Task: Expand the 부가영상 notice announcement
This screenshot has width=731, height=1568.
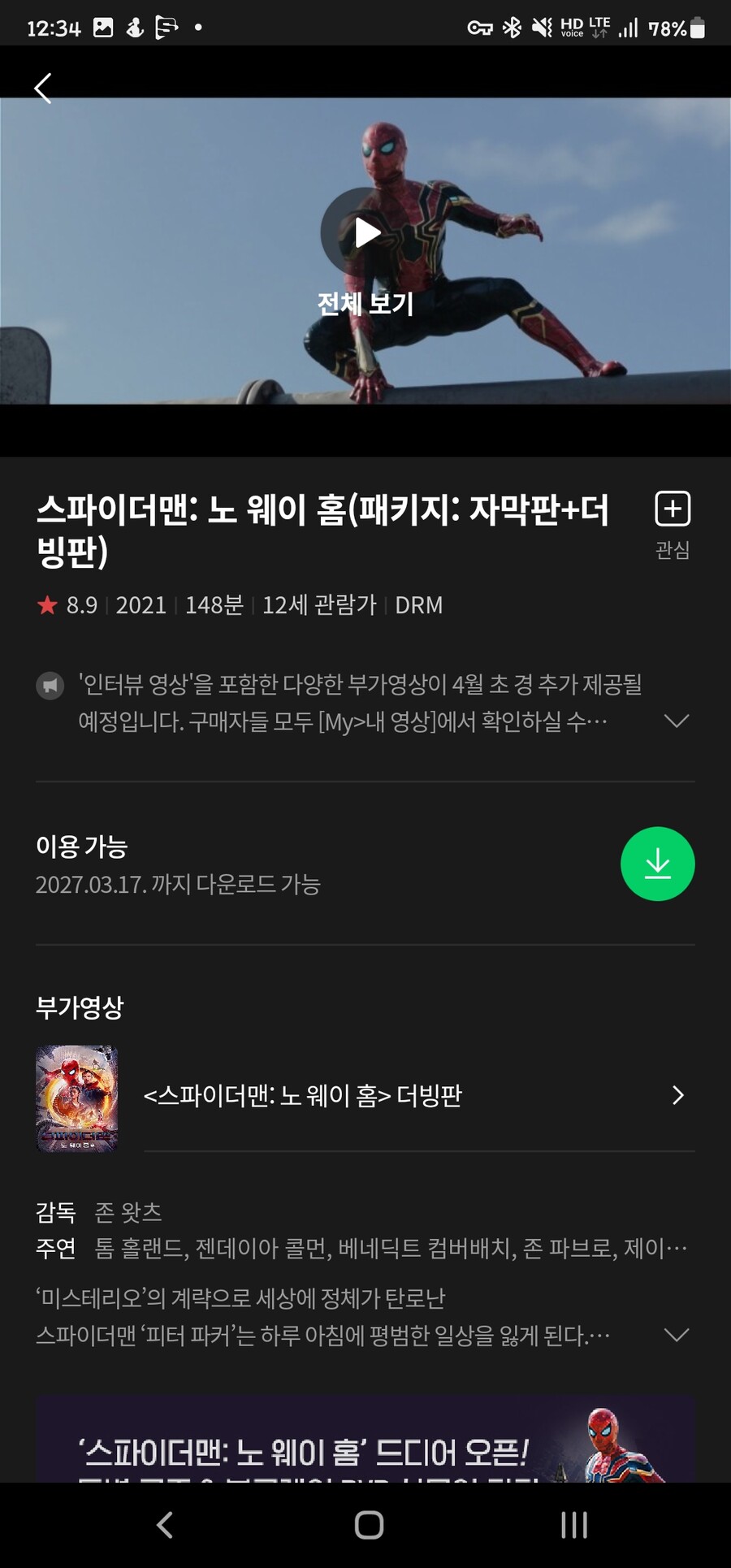Action: (x=676, y=721)
